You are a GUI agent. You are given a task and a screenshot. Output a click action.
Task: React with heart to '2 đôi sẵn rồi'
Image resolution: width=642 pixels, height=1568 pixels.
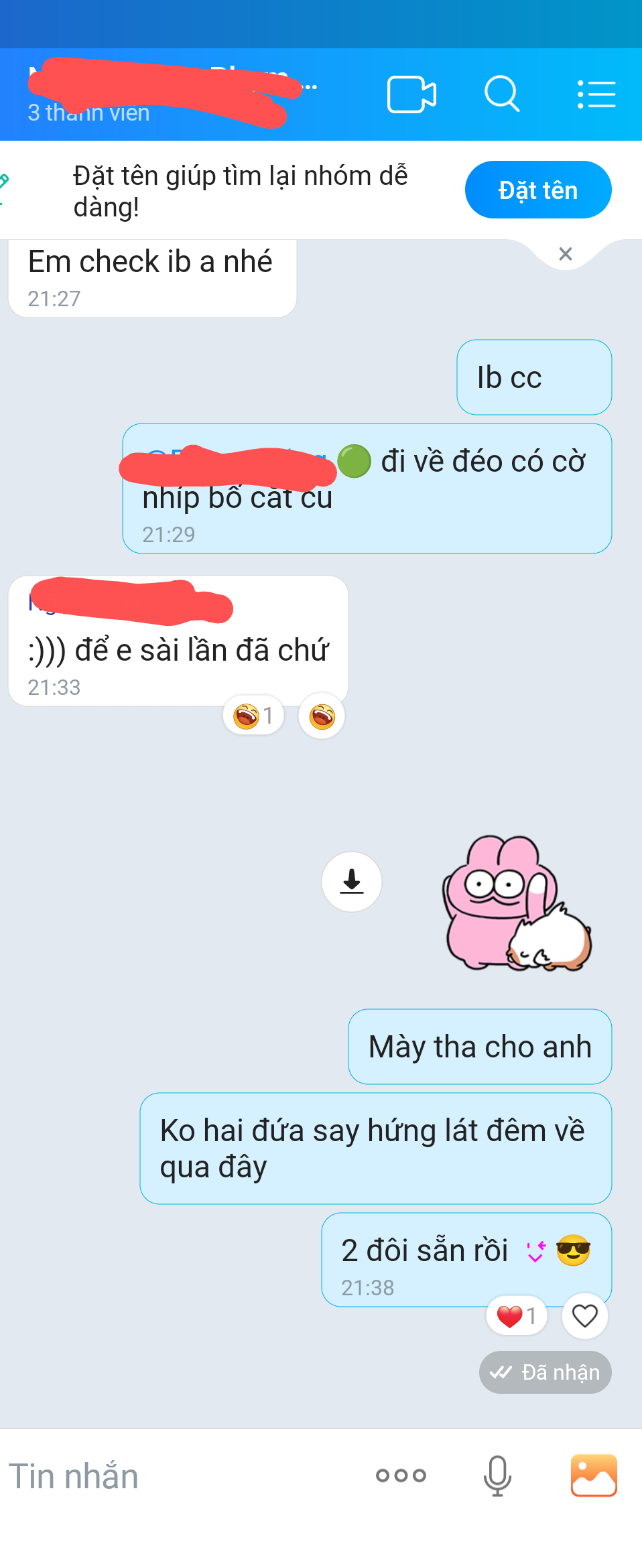pyautogui.click(x=584, y=1316)
